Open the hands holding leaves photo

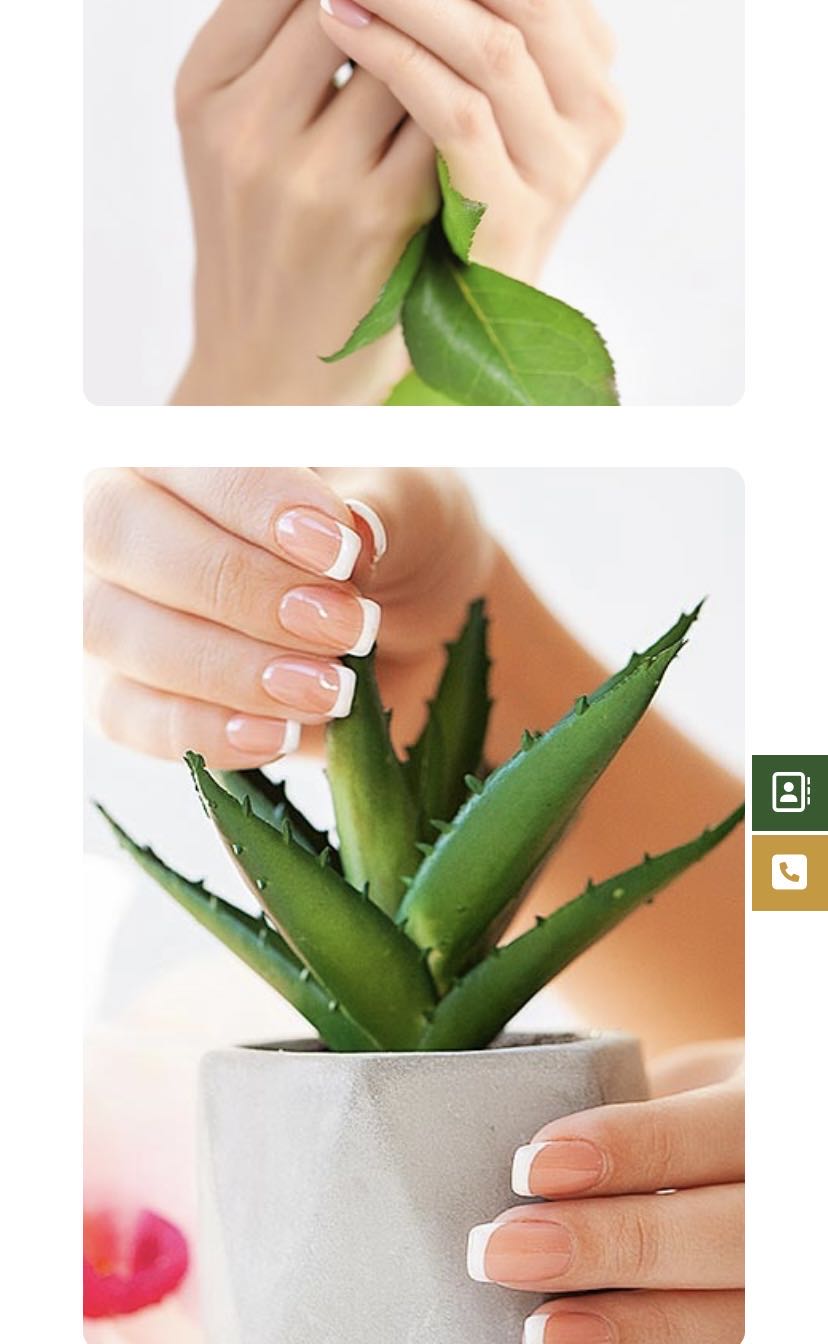413,202
